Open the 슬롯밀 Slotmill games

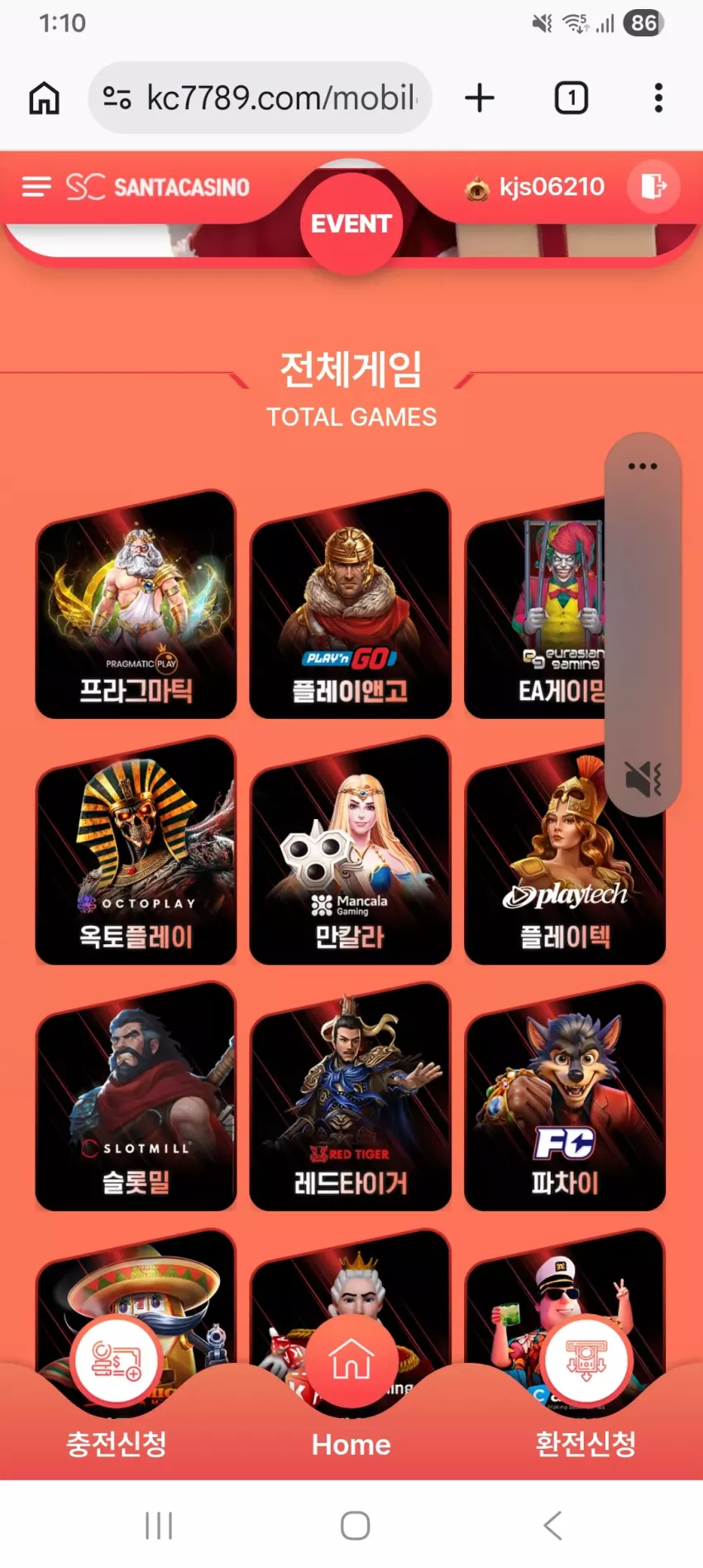[x=136, y=1096]
